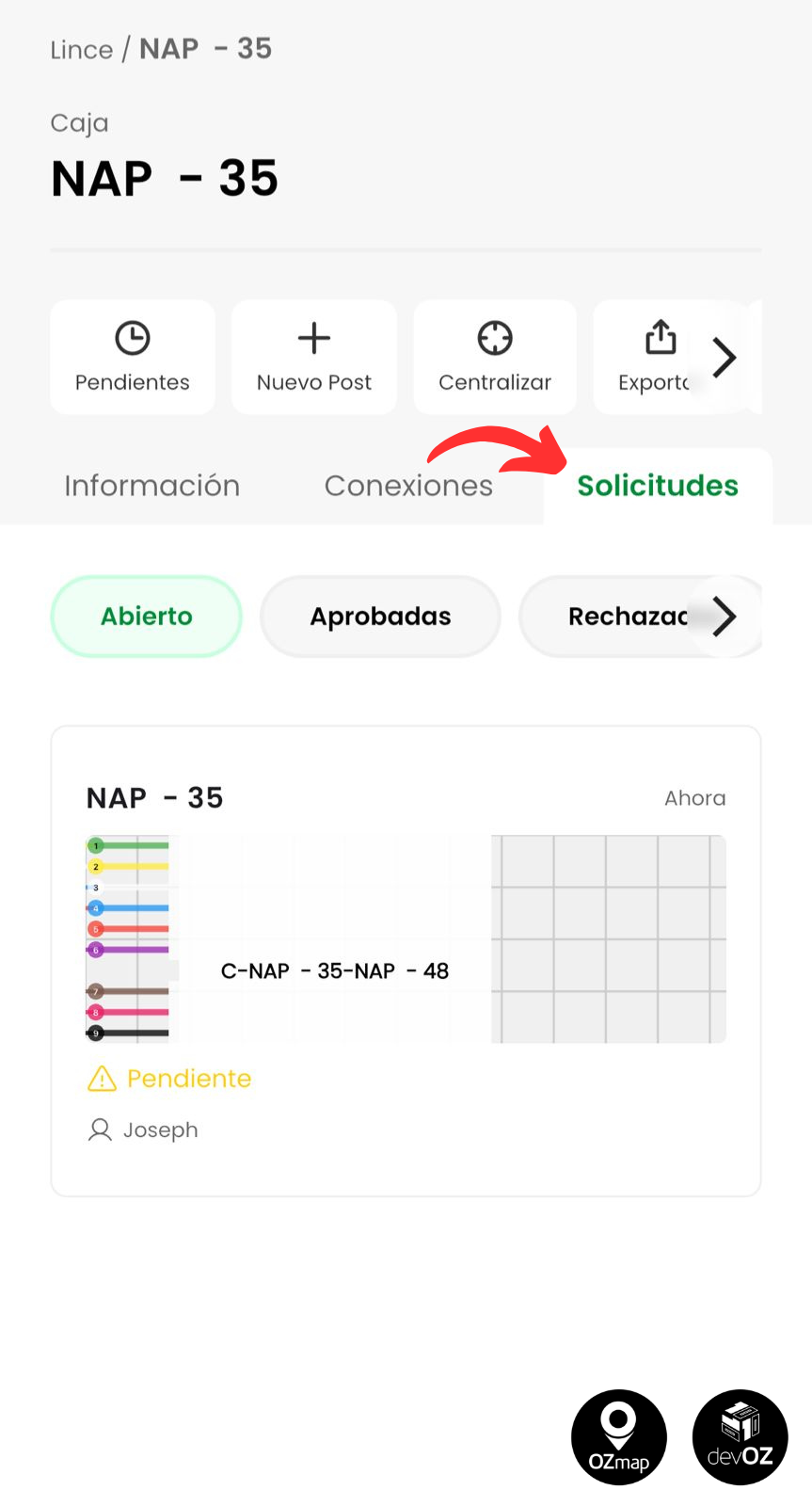Select the Exportar action

pos(652,358)
